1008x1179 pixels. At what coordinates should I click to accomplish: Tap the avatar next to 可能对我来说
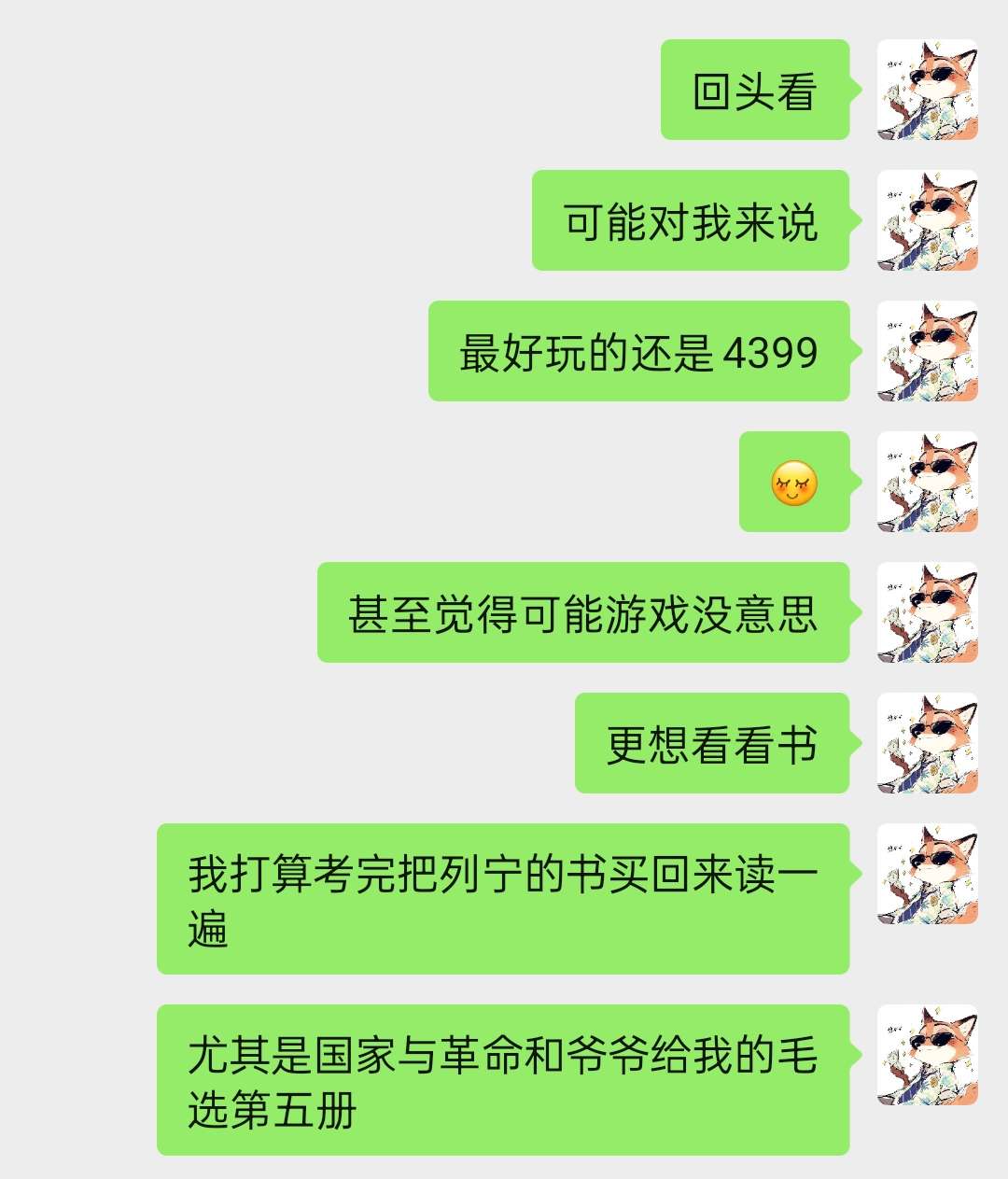coord(927,220)
